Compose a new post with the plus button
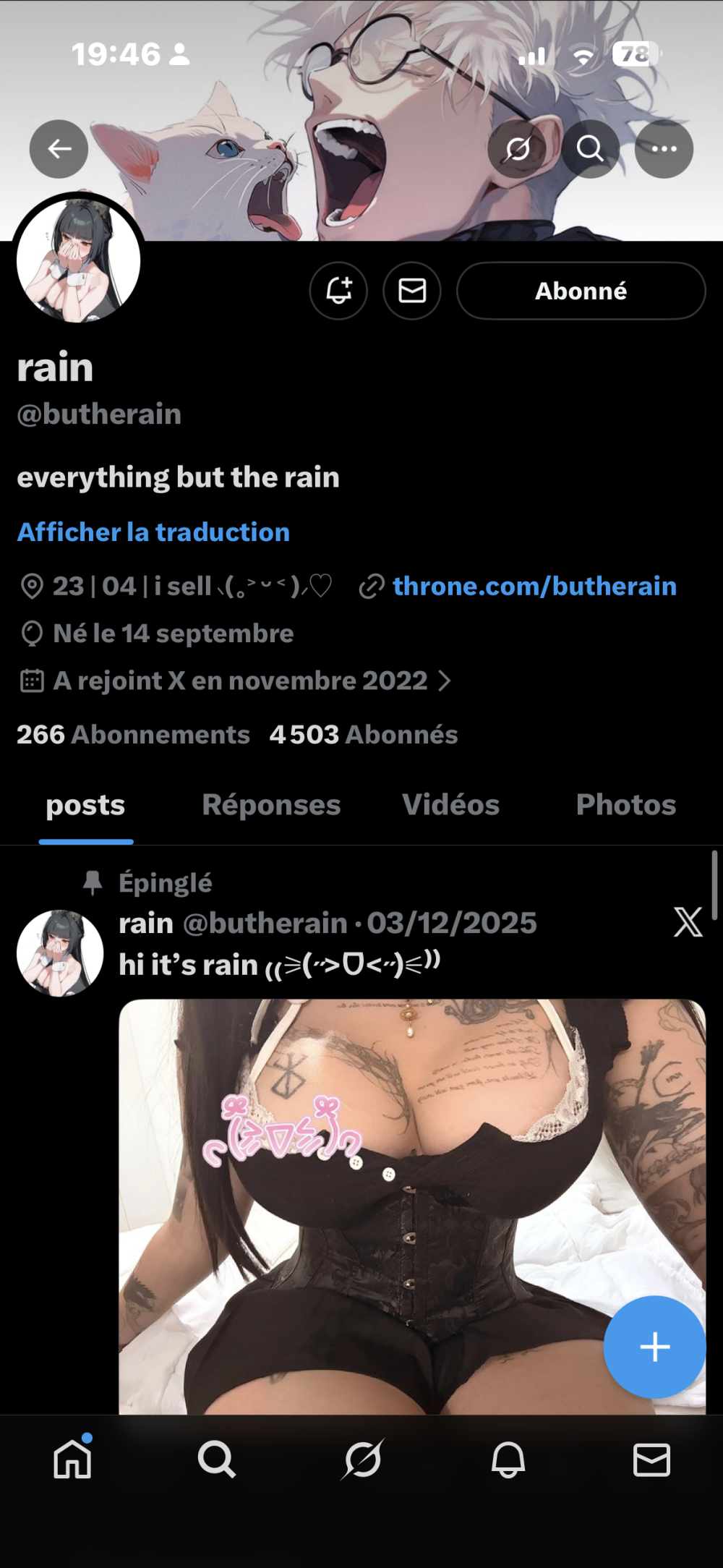This screenshot has height=1568, width=723. point(654,1347)
